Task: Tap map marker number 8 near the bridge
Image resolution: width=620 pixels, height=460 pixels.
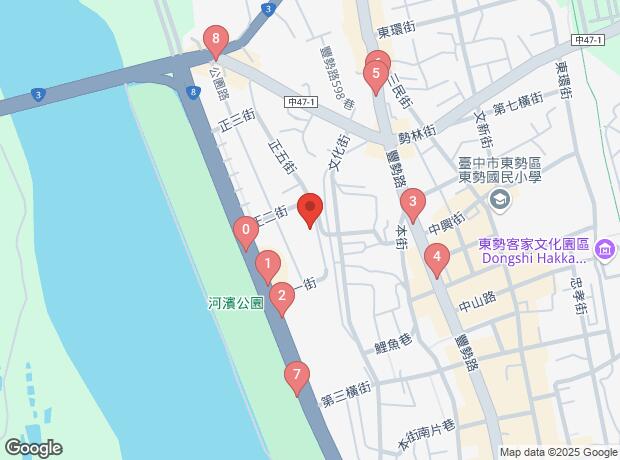Action: pos(216,42)
